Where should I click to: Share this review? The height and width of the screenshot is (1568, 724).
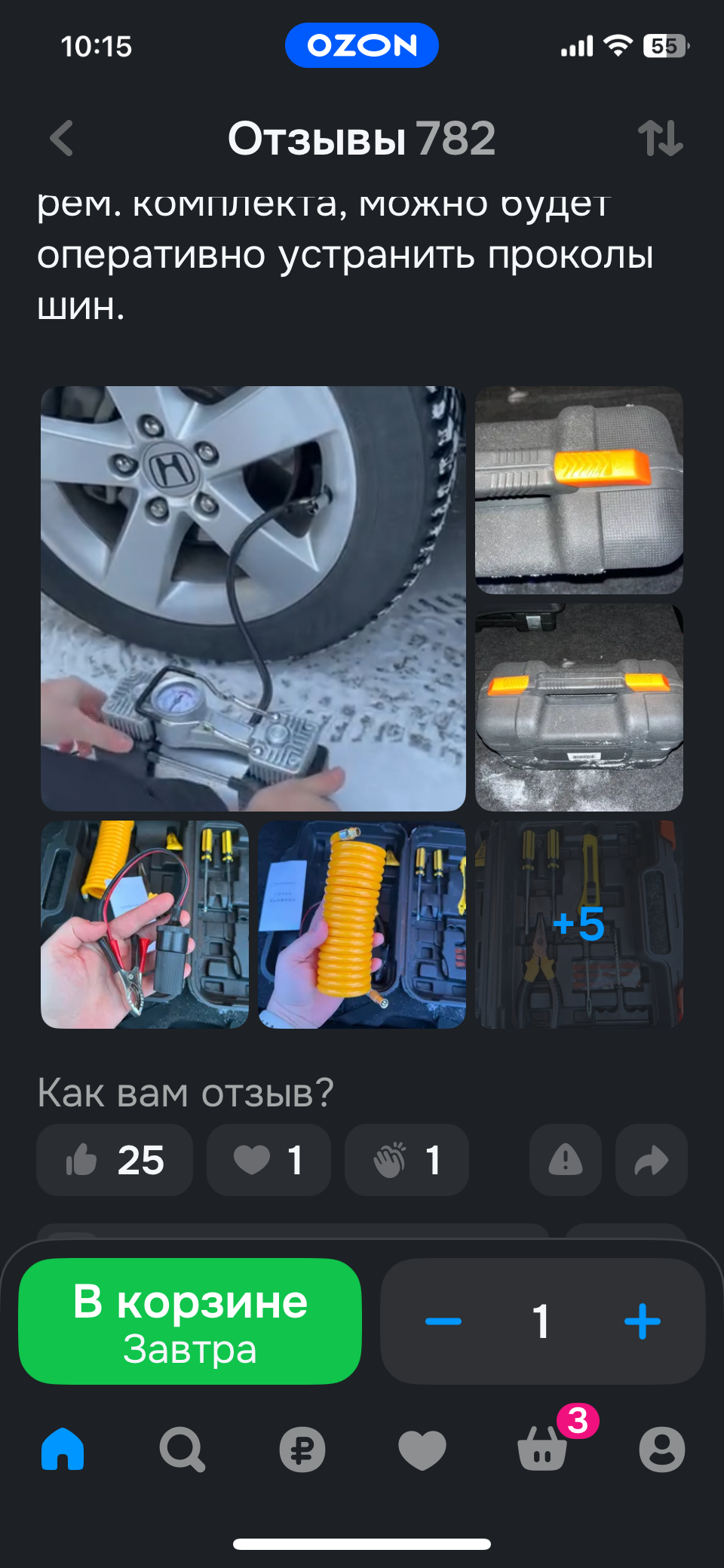[651, 1160]
